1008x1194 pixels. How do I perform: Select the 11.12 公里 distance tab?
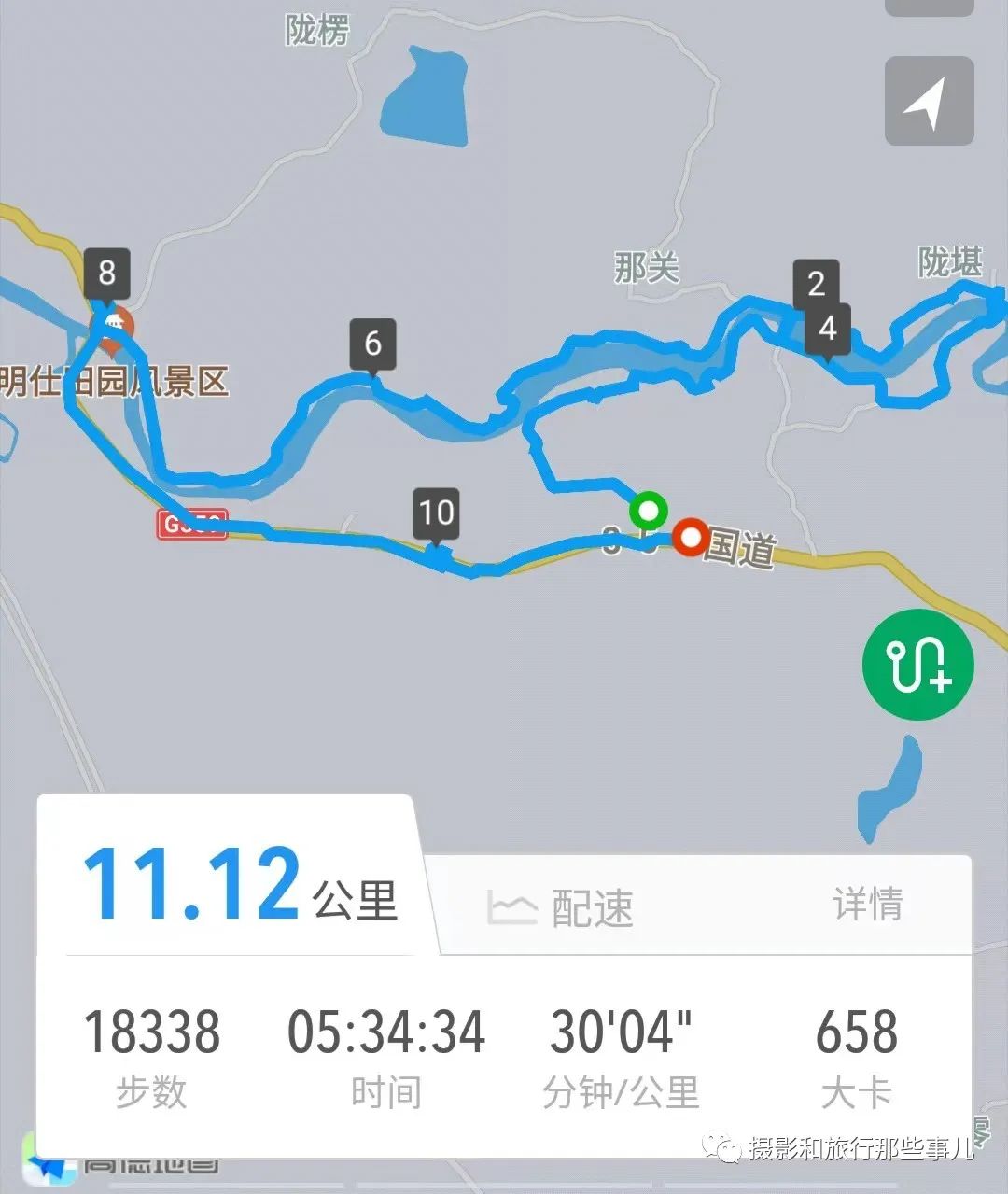pos(241,884)
